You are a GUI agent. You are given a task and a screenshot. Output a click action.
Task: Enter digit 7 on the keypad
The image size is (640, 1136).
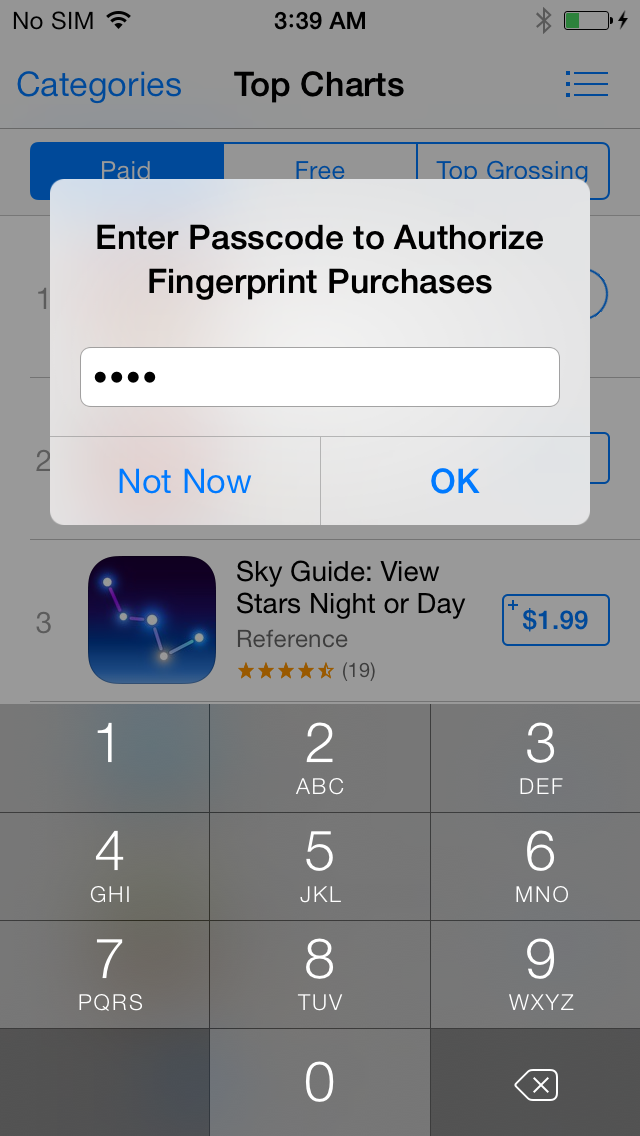pos(105,974)
